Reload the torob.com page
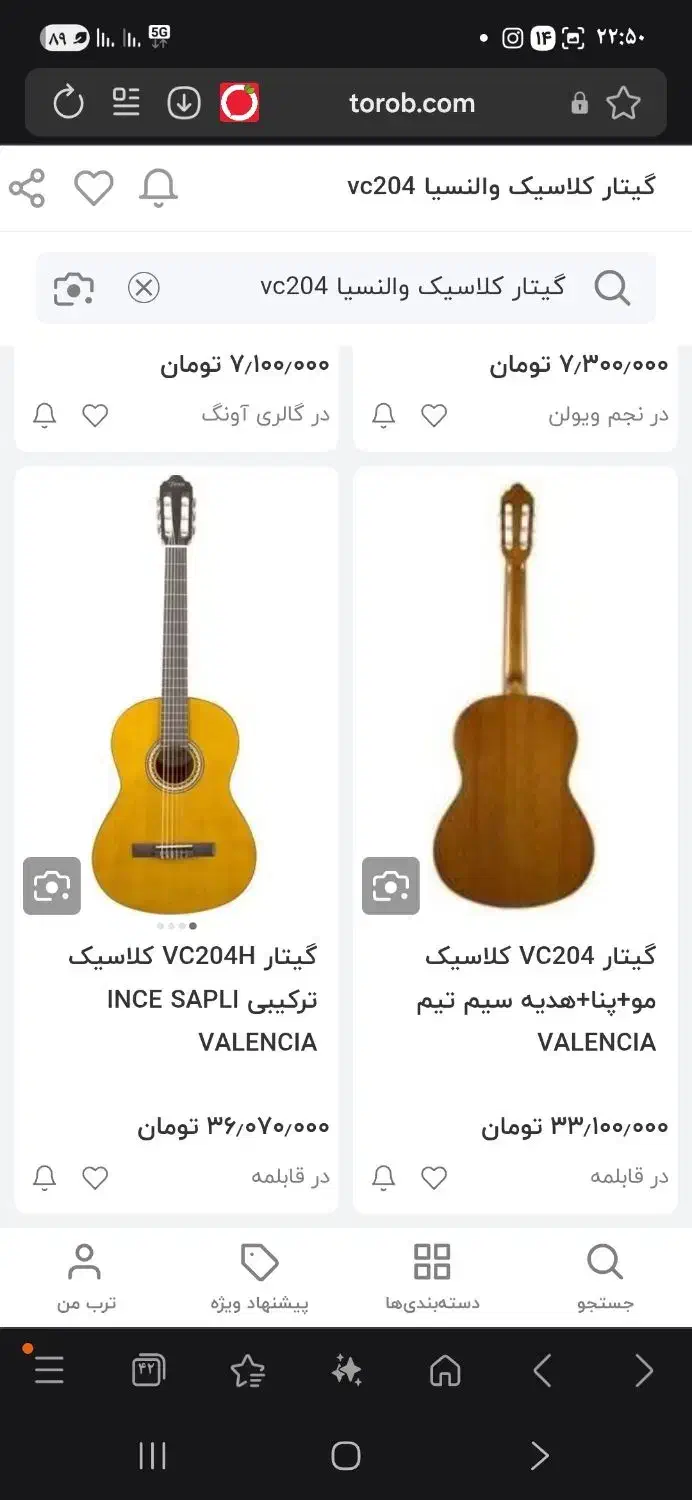The height and width of the screenshot is (1500, 692). 68,102
